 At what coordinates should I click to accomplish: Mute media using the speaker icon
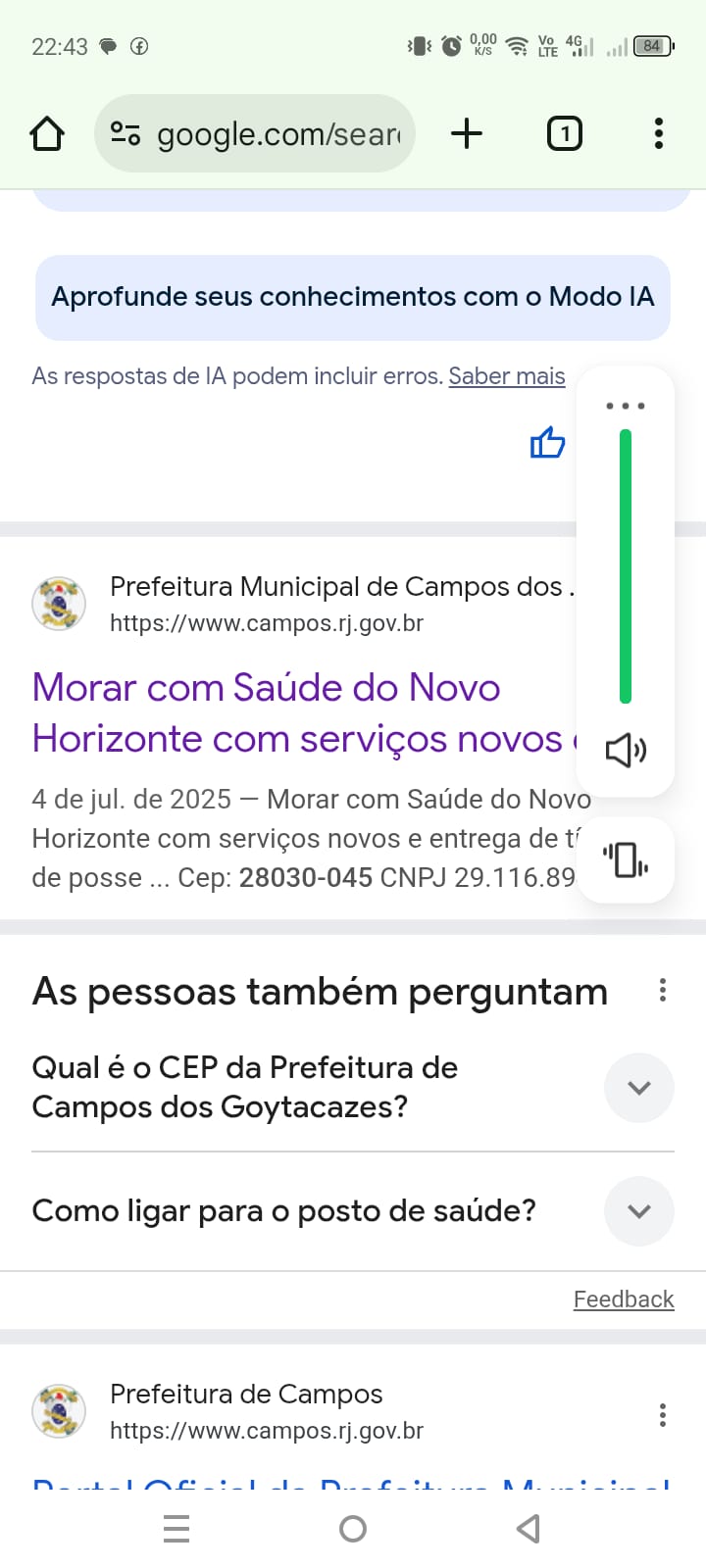click(626, 751)
